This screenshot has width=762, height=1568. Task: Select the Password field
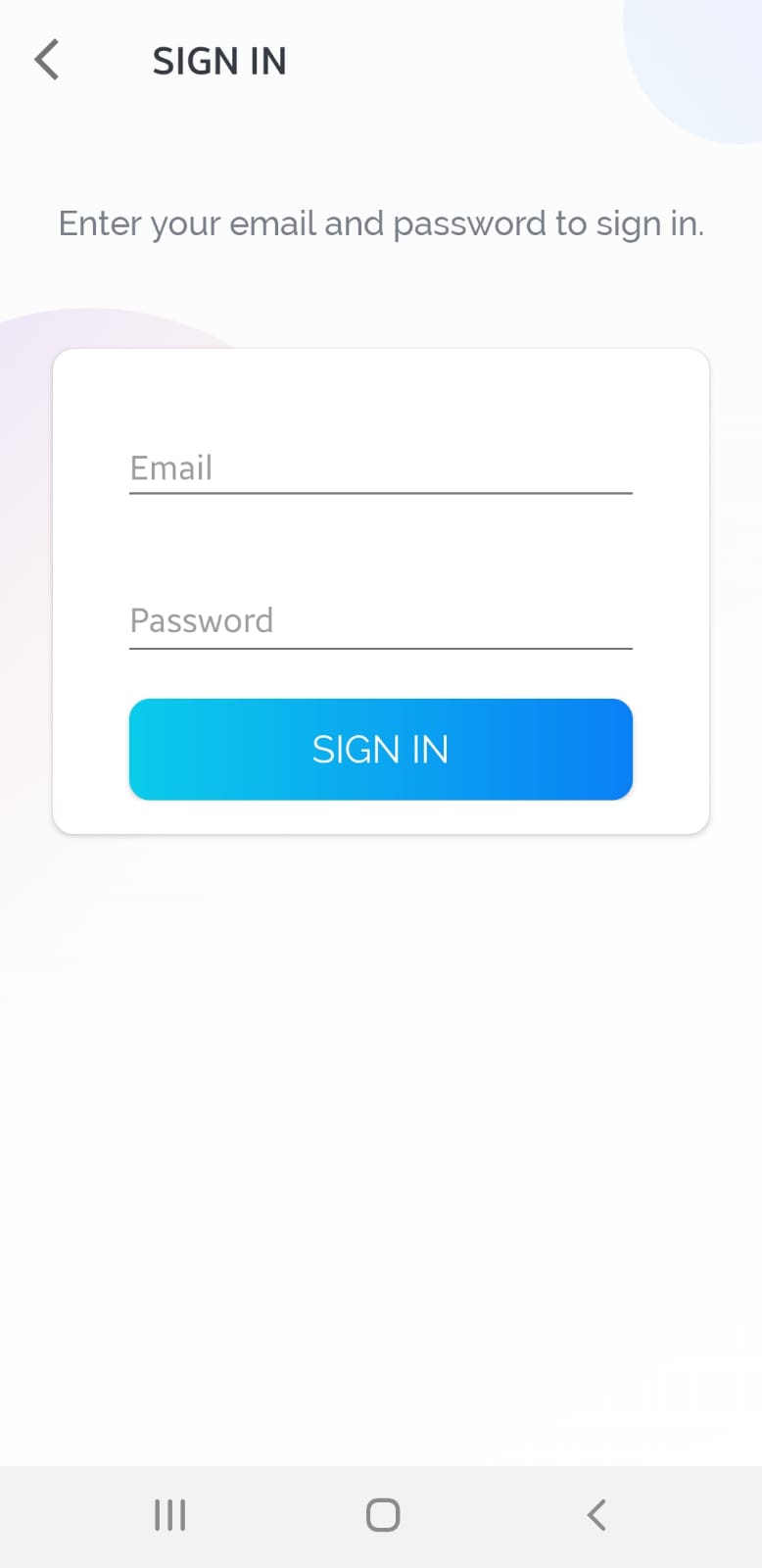pos(381,621)
